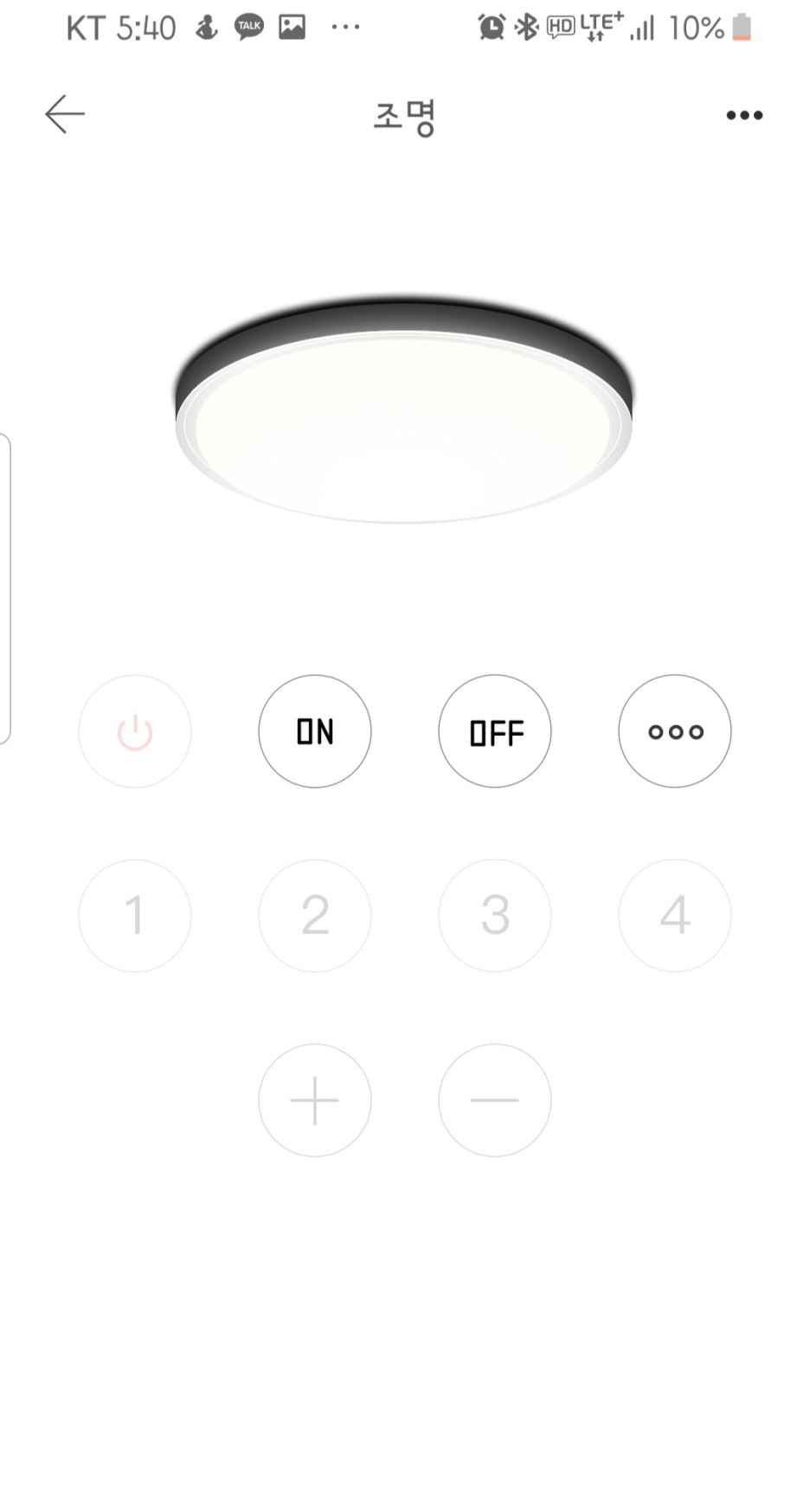Tap the red power button
This screenshot has height=1512, width=810.
coord(135,731)
